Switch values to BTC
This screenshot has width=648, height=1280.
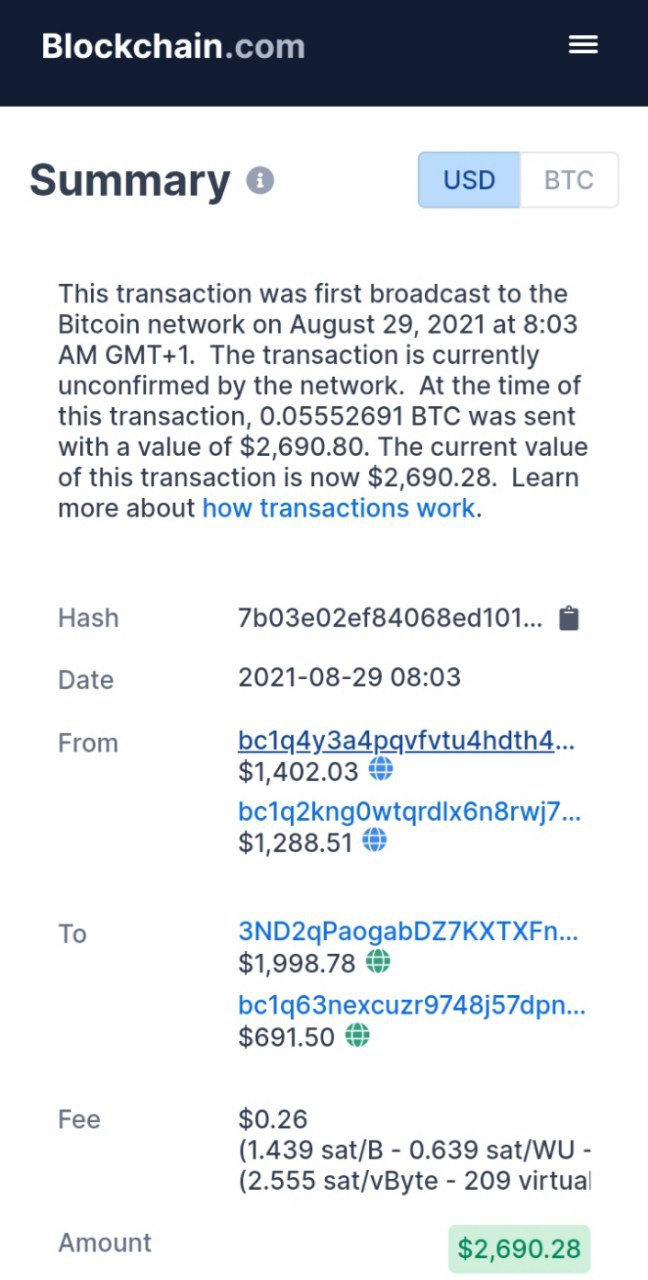click(x=569, y=180)
